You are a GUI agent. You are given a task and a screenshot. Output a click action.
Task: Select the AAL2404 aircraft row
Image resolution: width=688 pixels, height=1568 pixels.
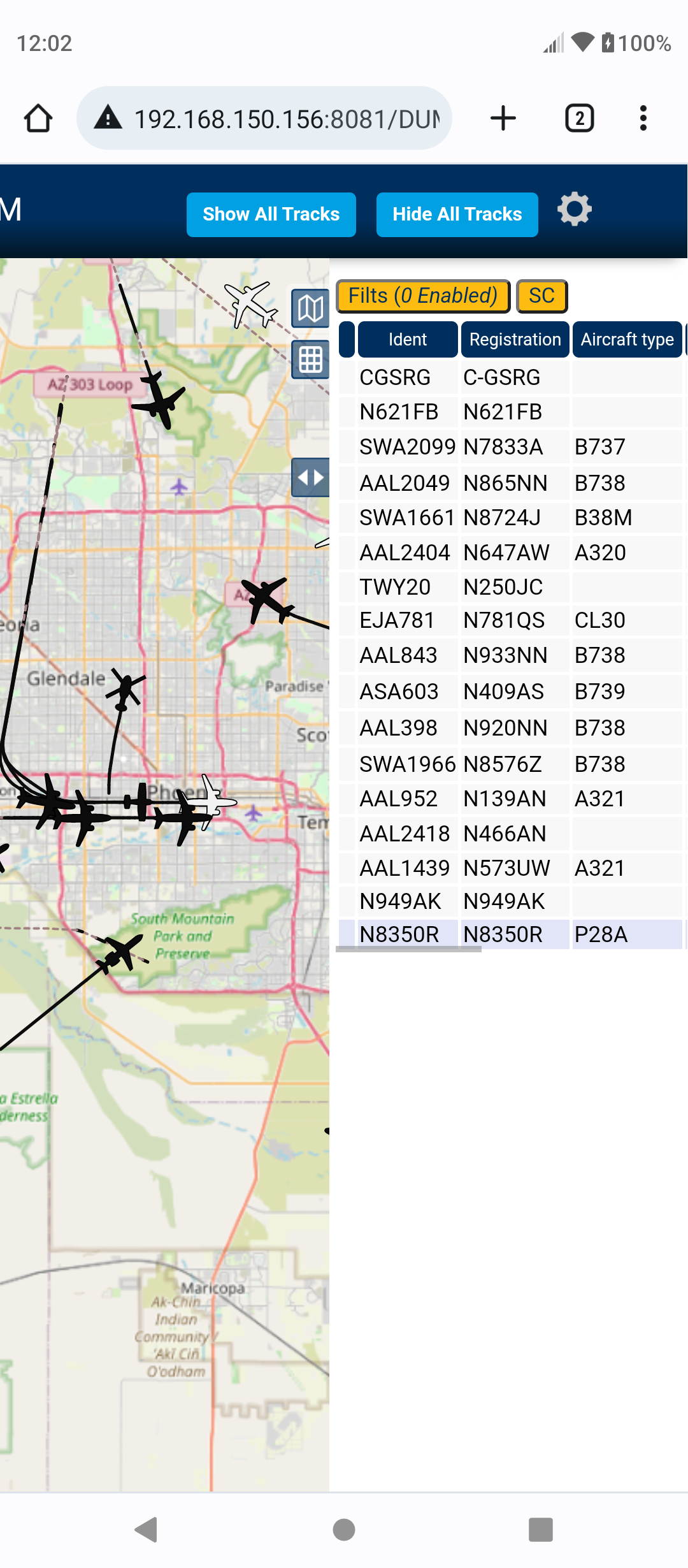[x=510, y=553]
